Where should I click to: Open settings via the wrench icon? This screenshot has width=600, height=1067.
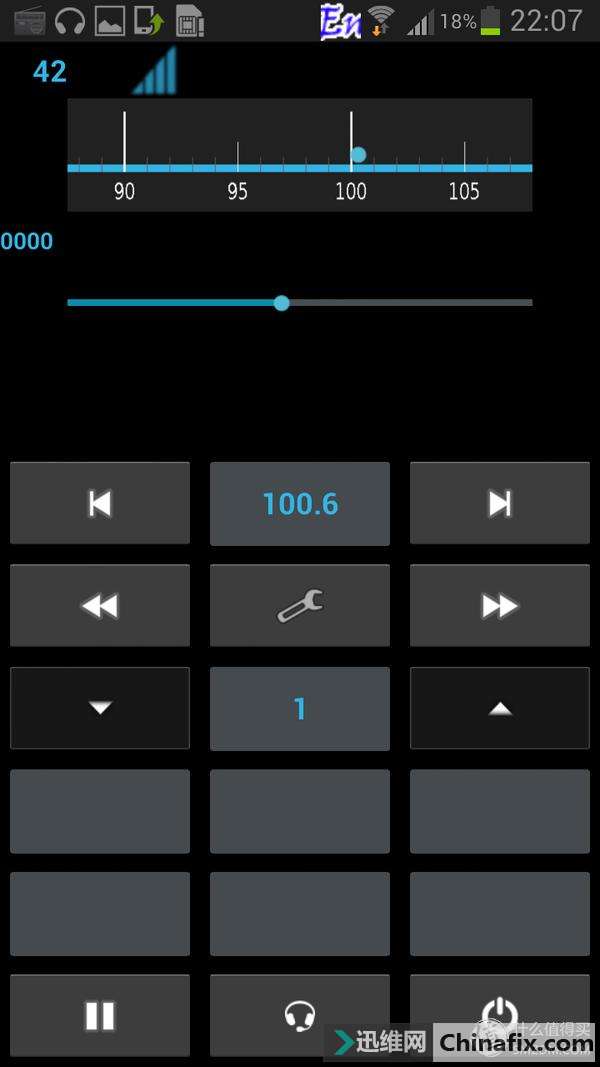pos(300,605)
